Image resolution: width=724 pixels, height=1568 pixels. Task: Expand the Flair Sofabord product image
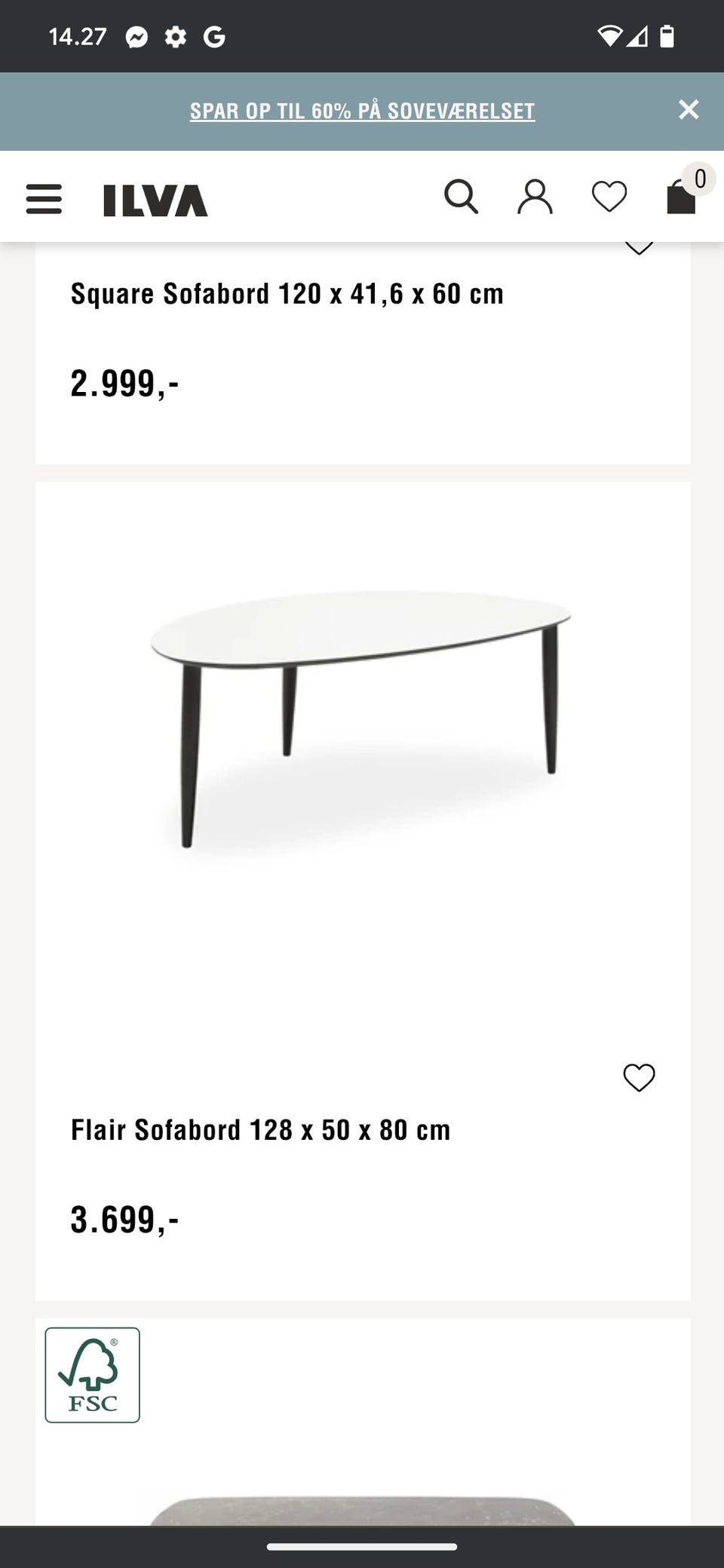362,724
